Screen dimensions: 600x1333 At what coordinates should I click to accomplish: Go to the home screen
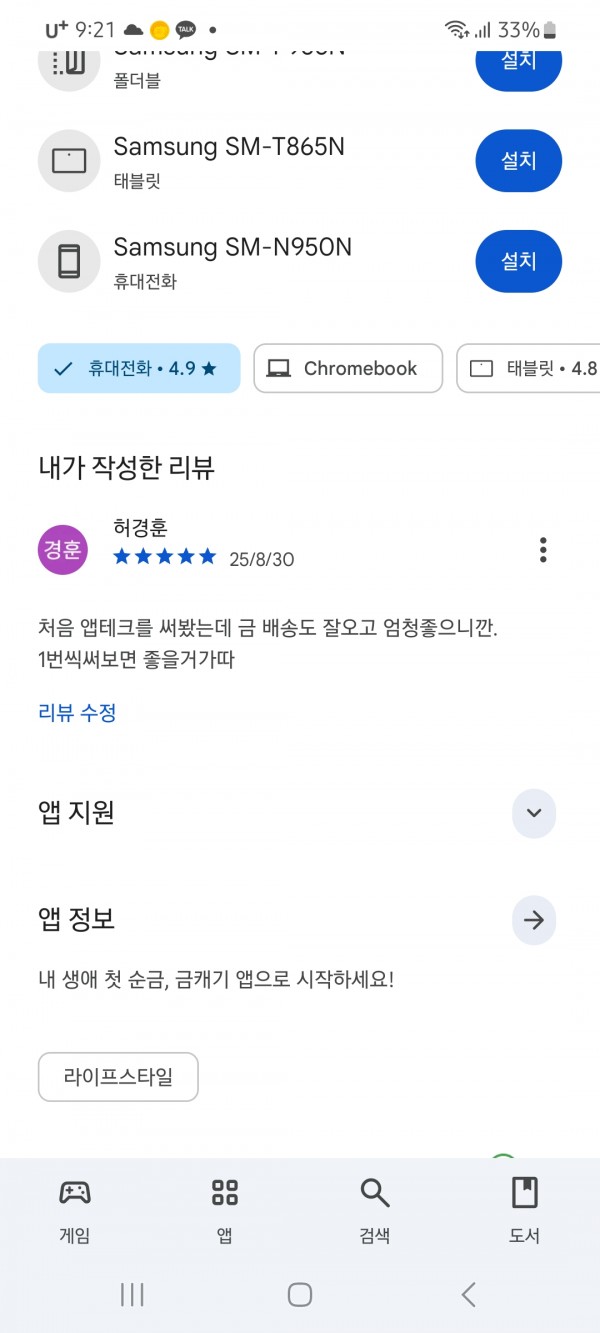pos(300,1295)
